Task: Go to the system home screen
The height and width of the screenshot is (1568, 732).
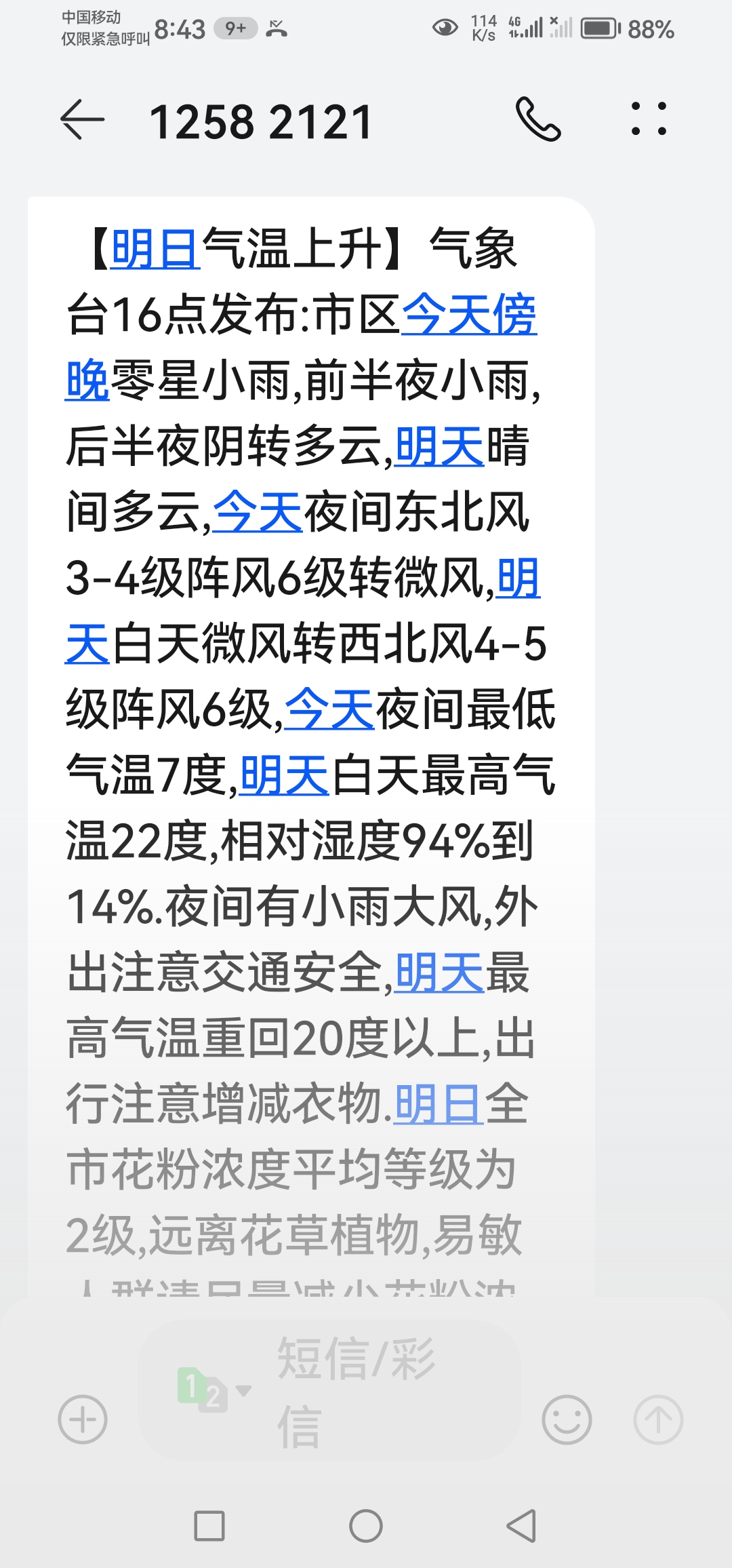Action: tap(366, 1527)
